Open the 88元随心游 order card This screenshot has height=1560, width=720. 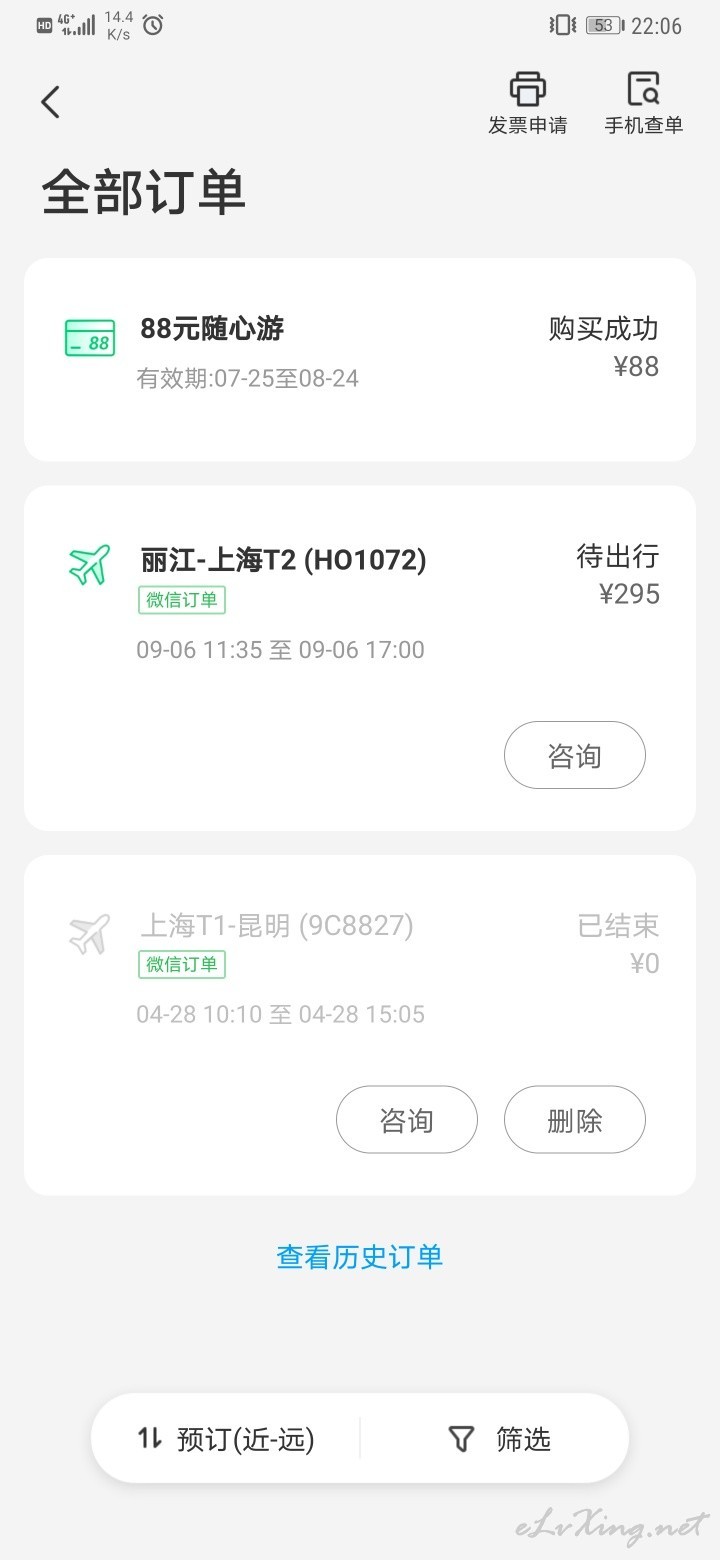[360, 360]
